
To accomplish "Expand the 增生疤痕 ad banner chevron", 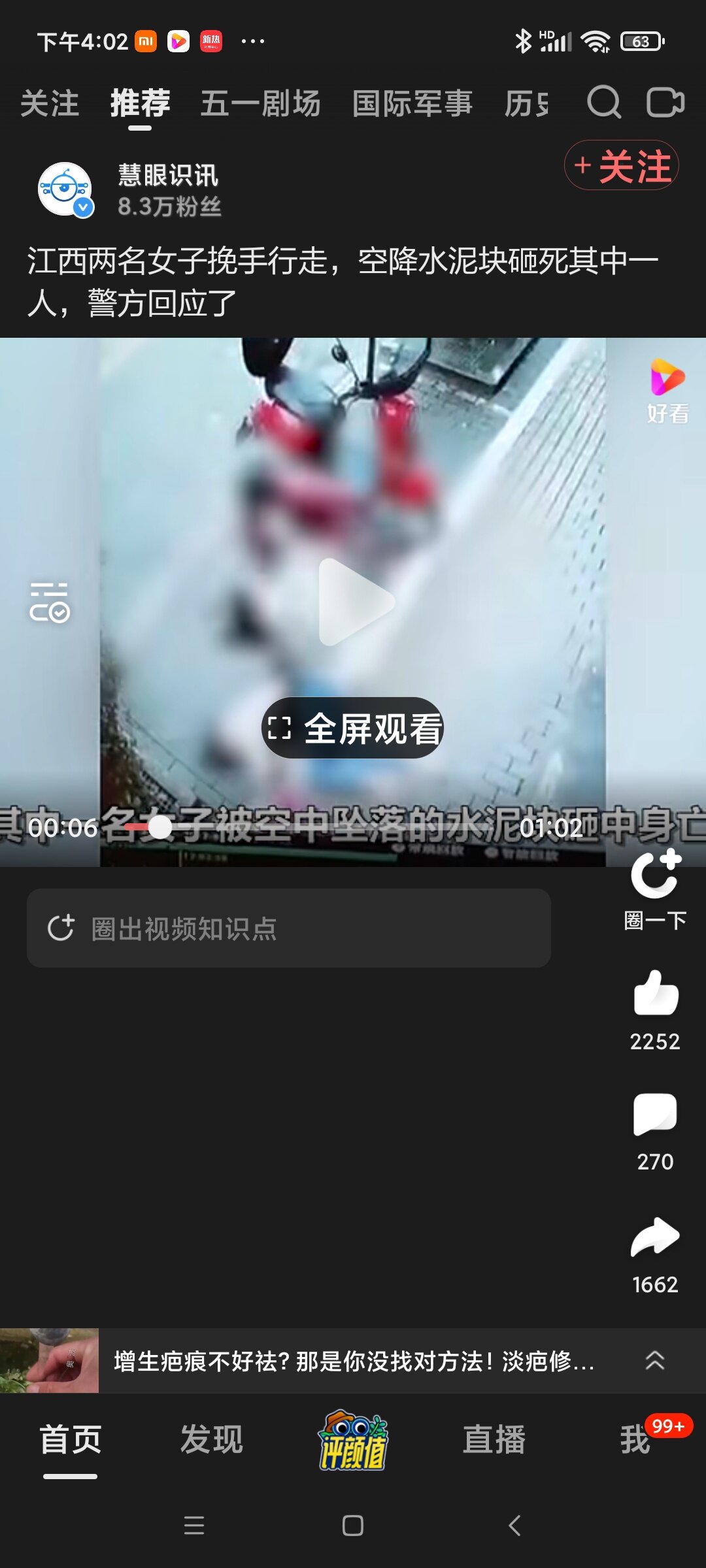I will coord(654,1361).
